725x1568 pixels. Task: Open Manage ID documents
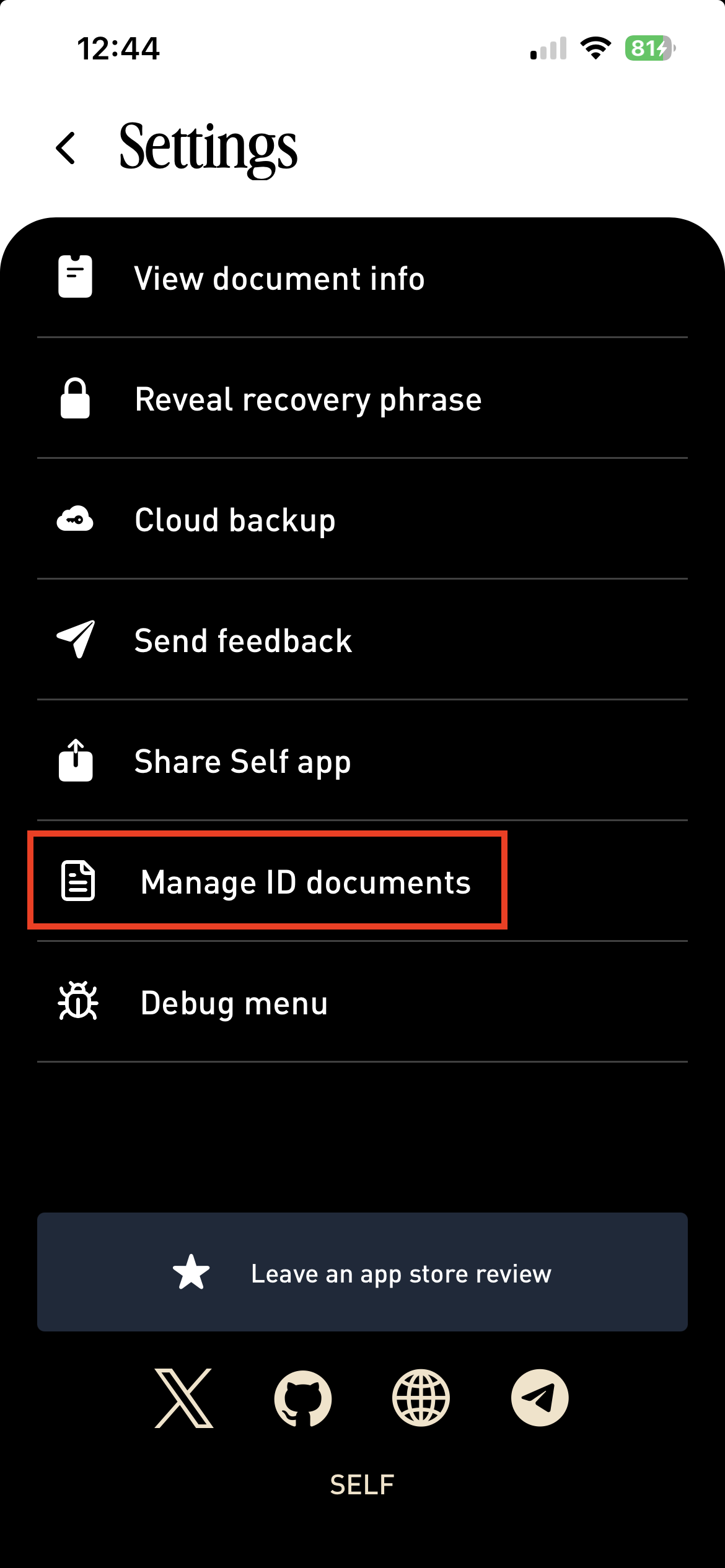point(305,882)
